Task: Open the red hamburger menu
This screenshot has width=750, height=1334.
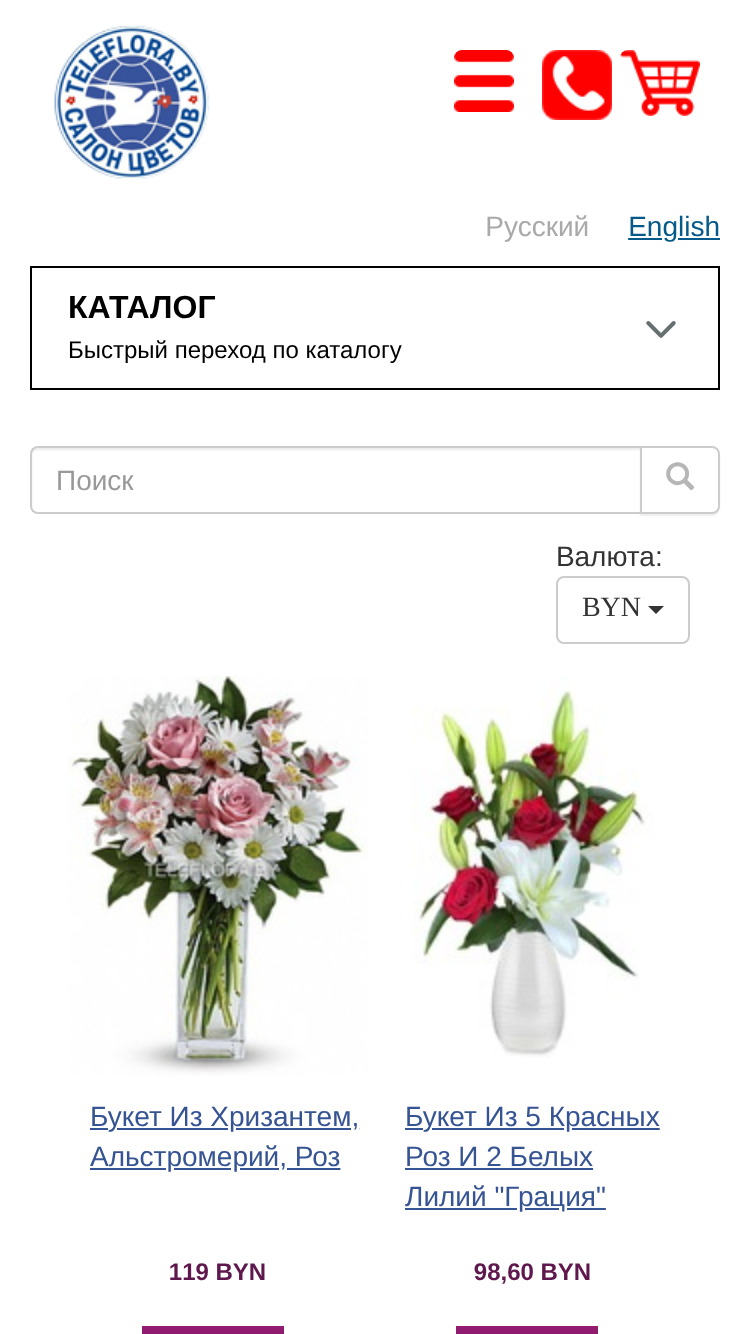Action: 484,82
